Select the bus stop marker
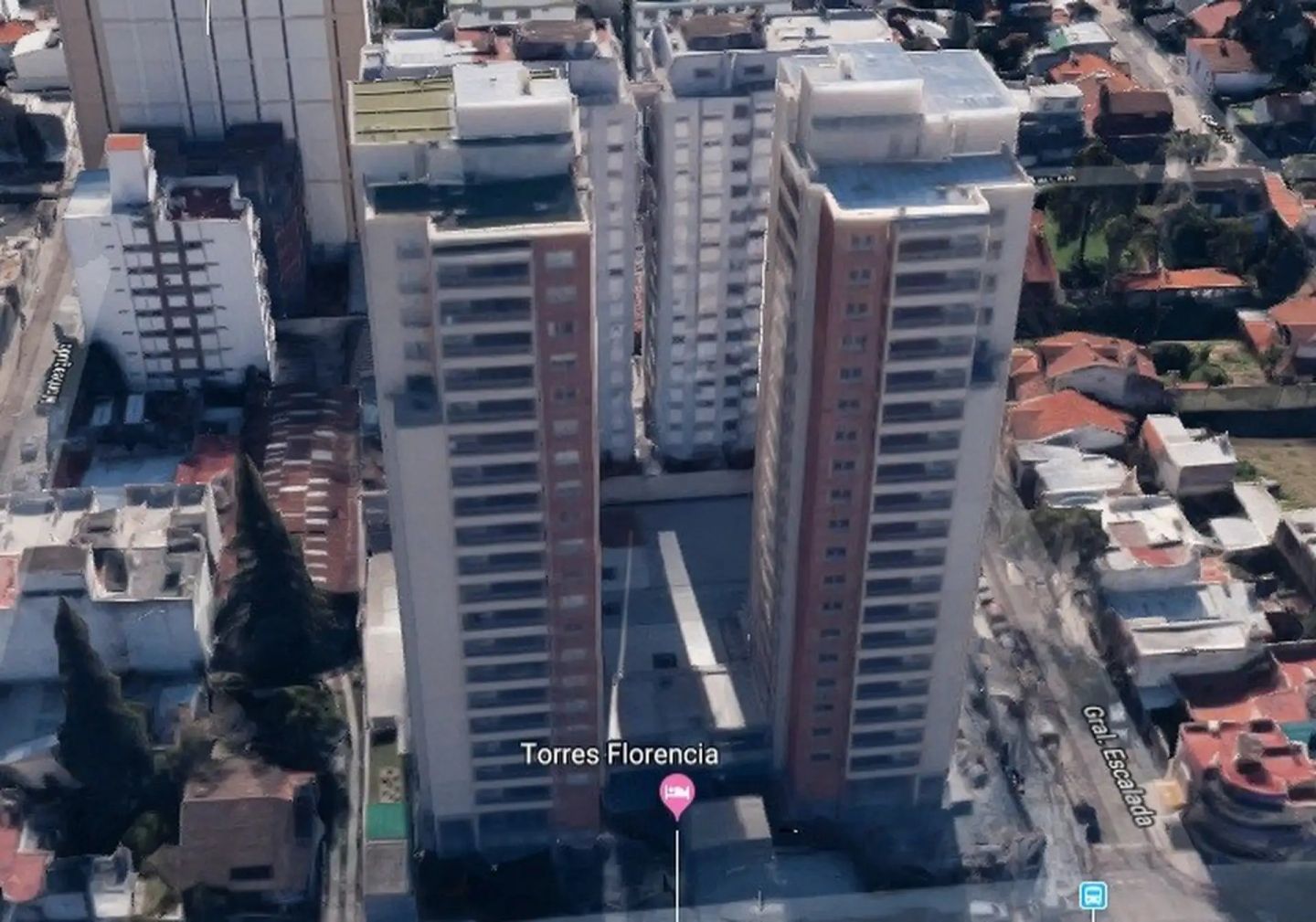The width and height of the screenshot is (1316, 922). point(1092,895)
